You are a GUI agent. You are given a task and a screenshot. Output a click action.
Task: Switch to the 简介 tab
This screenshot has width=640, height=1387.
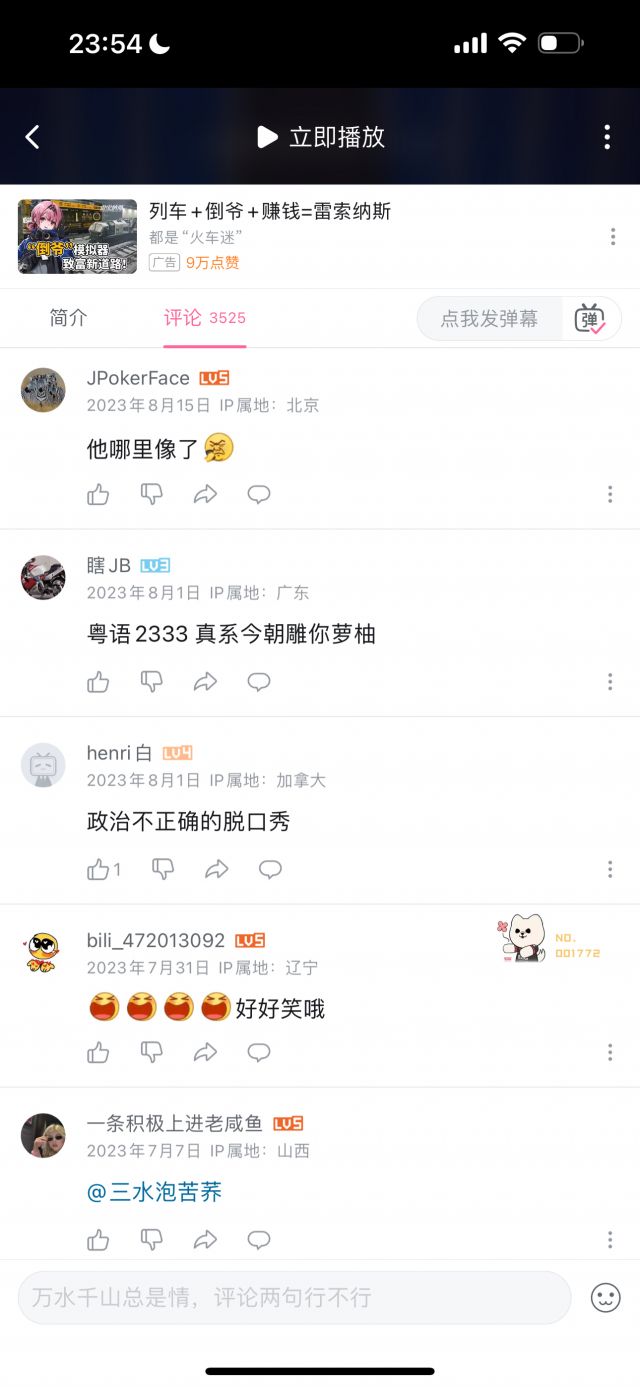(x=68, y=318)
